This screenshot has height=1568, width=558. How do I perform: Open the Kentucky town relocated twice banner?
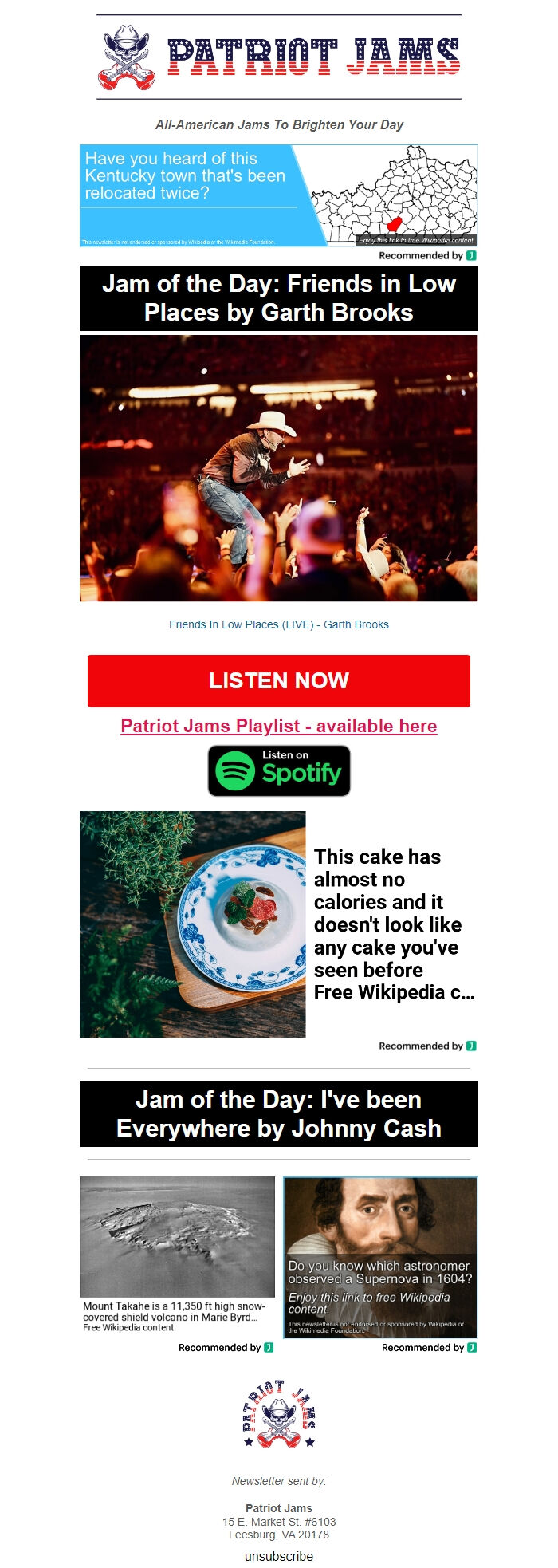278,195
